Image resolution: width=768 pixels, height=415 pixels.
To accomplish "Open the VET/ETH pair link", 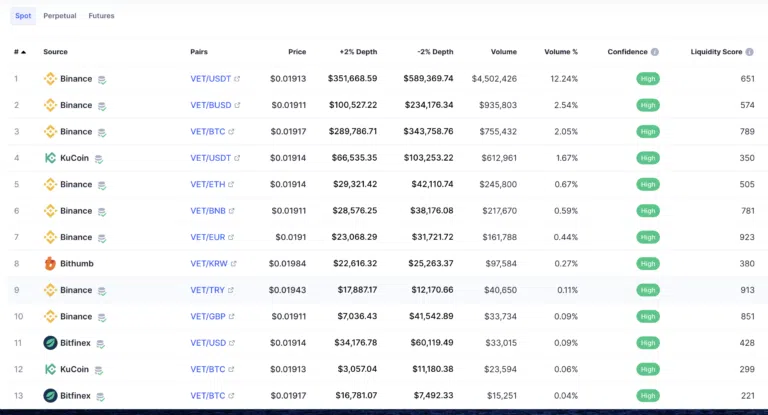I will pyautogui.click(x=208, y=184).
